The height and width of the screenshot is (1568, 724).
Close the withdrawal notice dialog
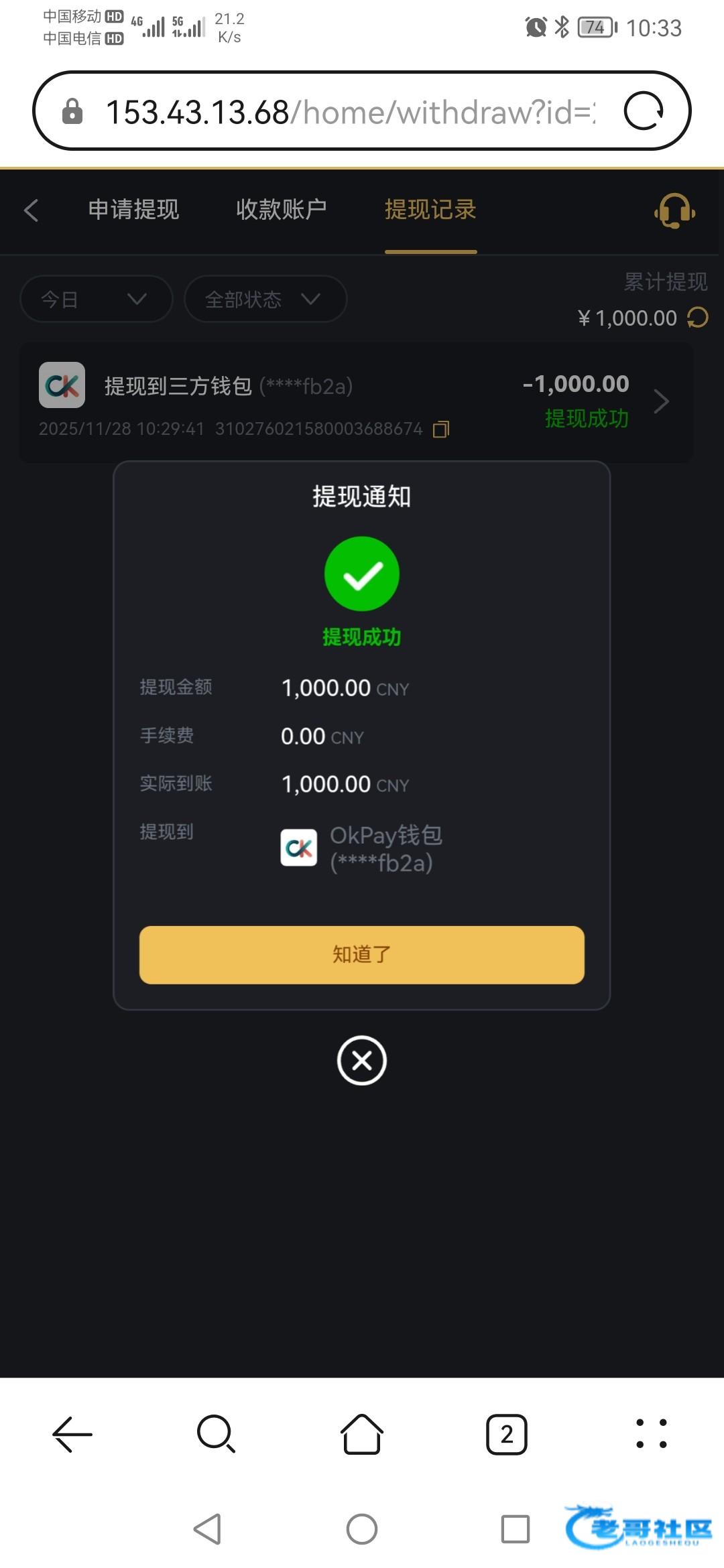pyautogui.click(x=361, y=1060)
